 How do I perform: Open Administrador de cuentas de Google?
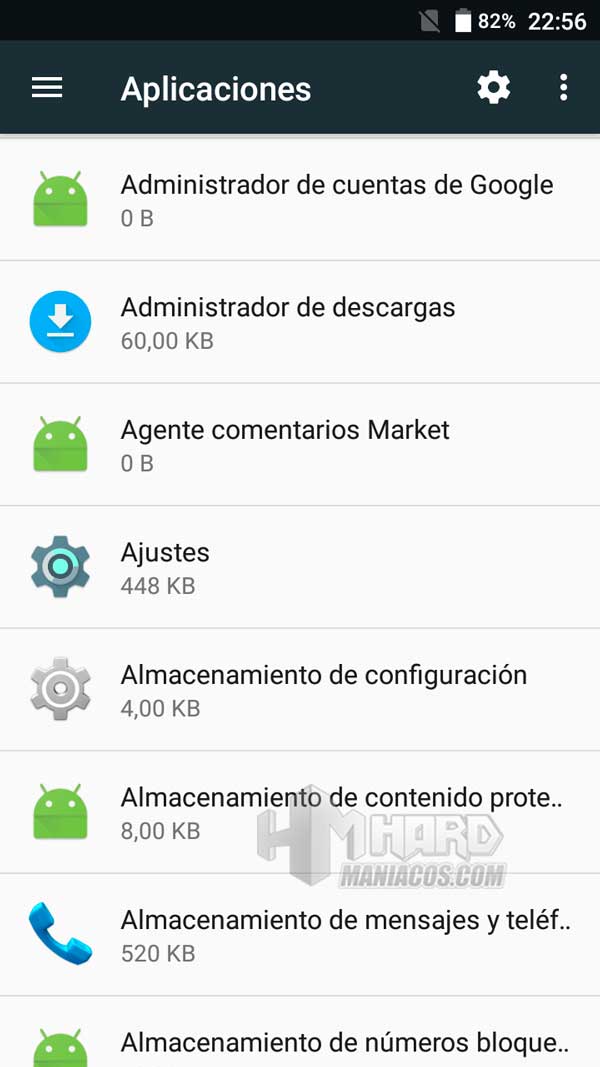[x=300, y=199]
